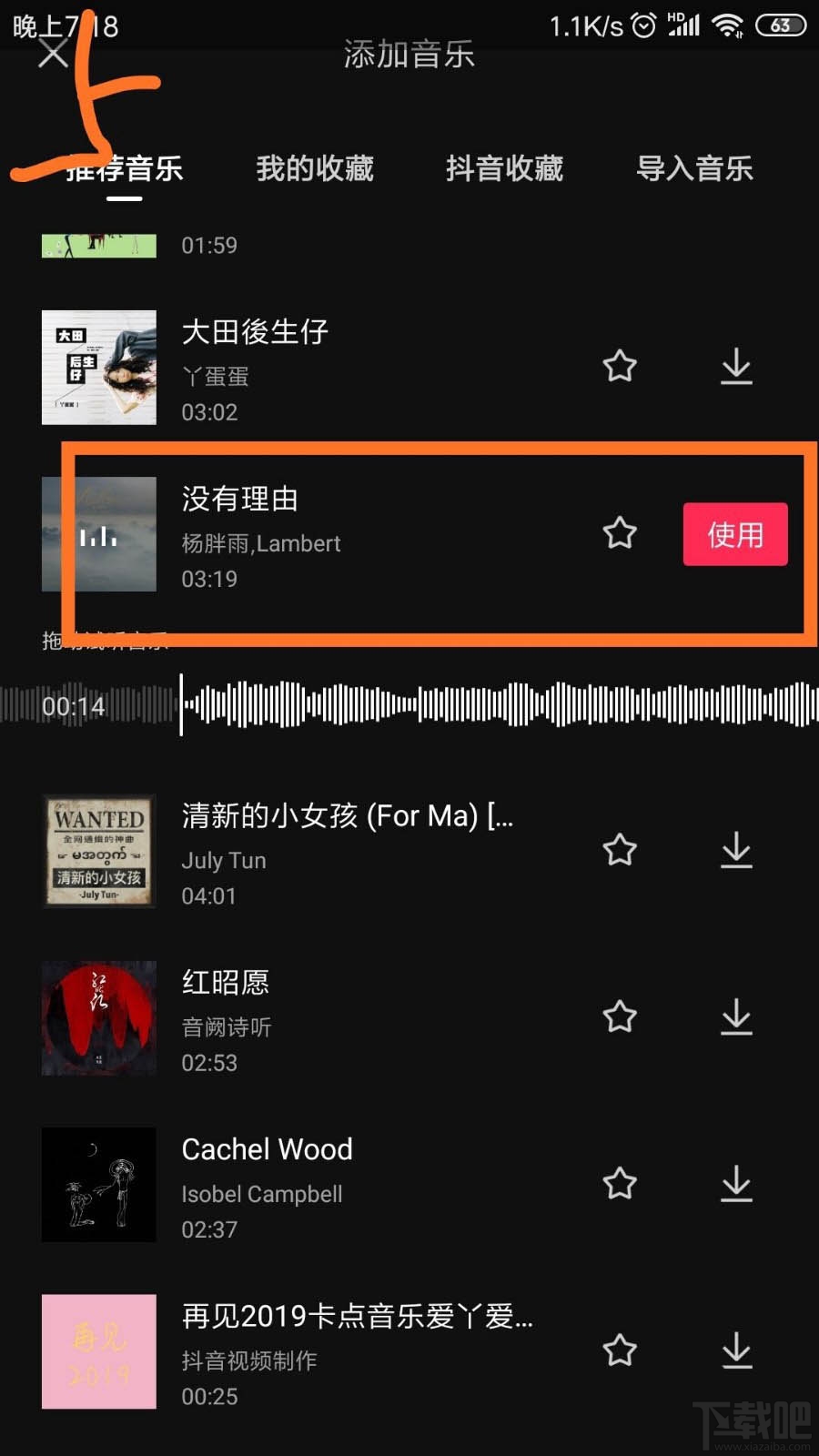
Task: Star the song 红昭愿
Action: pyautogui.click(x=620, y=1016)
